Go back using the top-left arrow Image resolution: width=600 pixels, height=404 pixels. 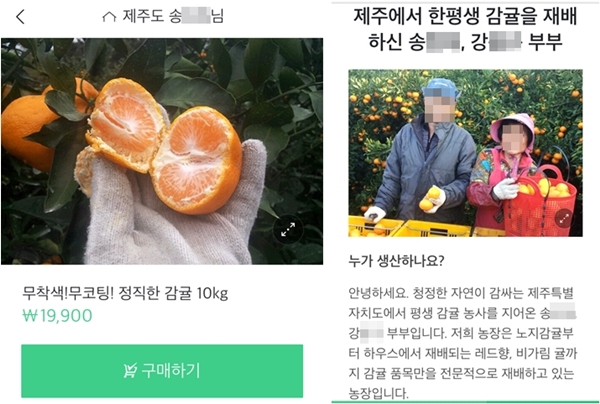tap(21, 17)
